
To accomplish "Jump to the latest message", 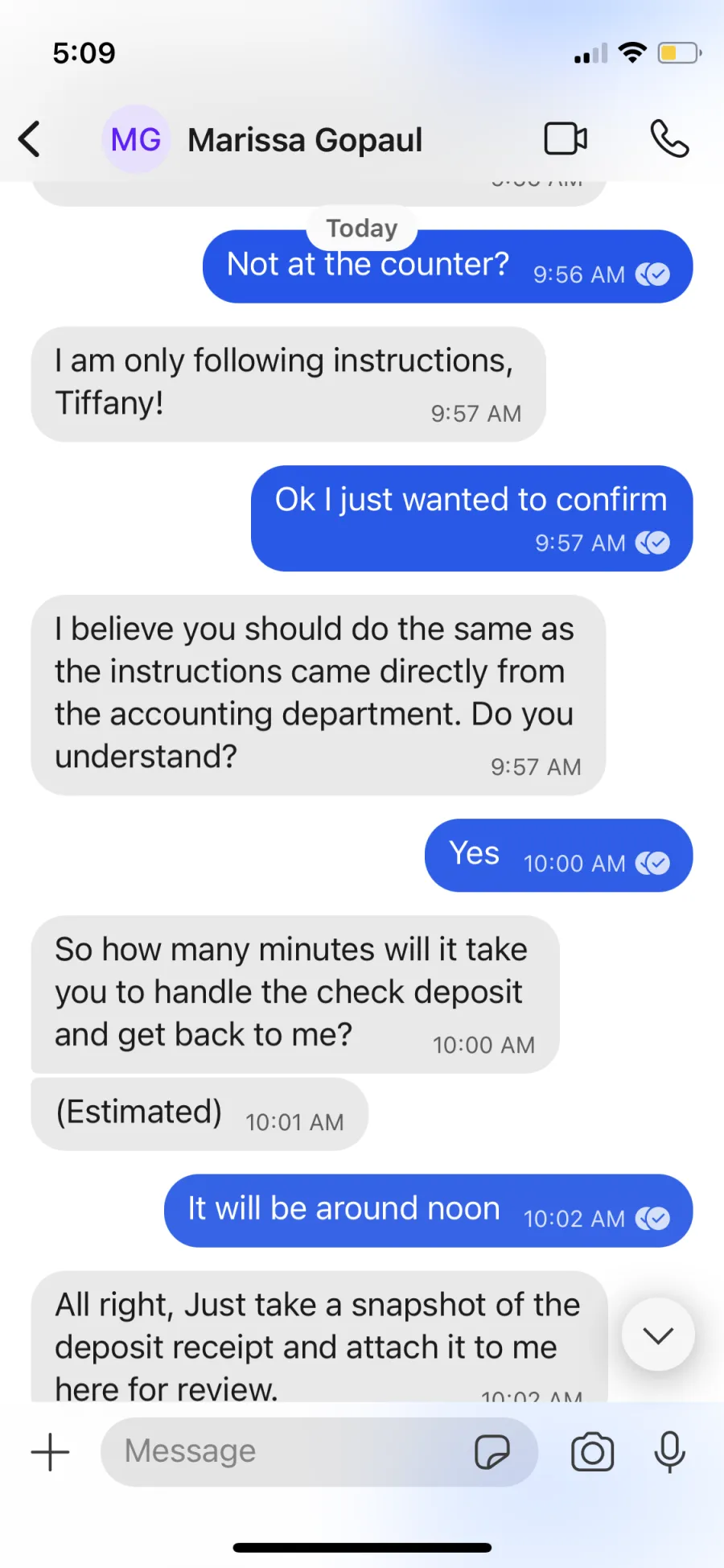I will (658, 1335).
